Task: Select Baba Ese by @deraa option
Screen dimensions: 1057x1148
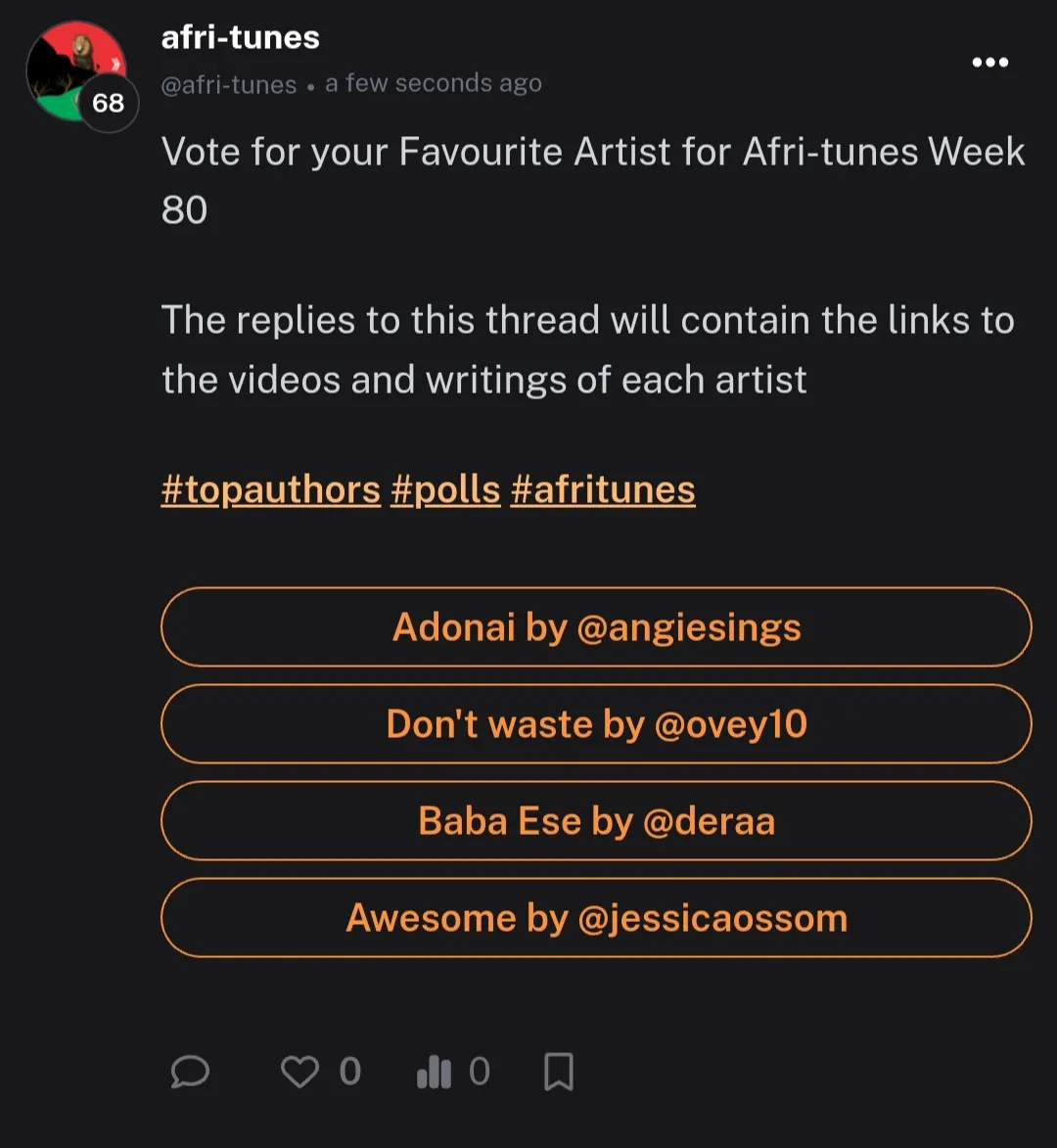Action: tap(596, 820)
